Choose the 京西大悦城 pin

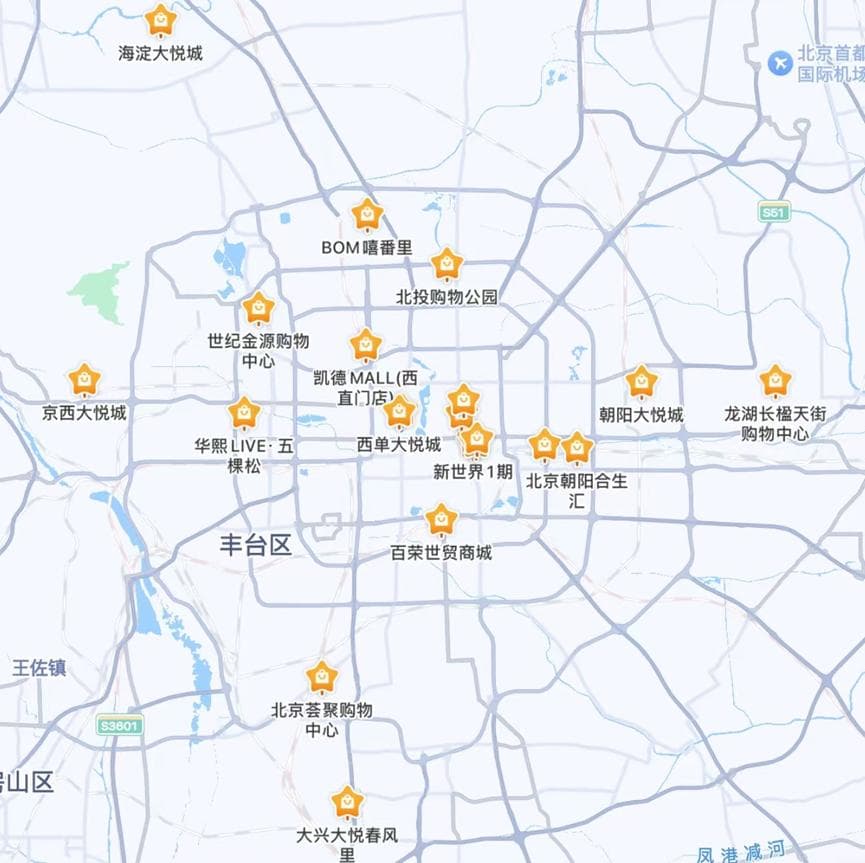click(85, 380)
